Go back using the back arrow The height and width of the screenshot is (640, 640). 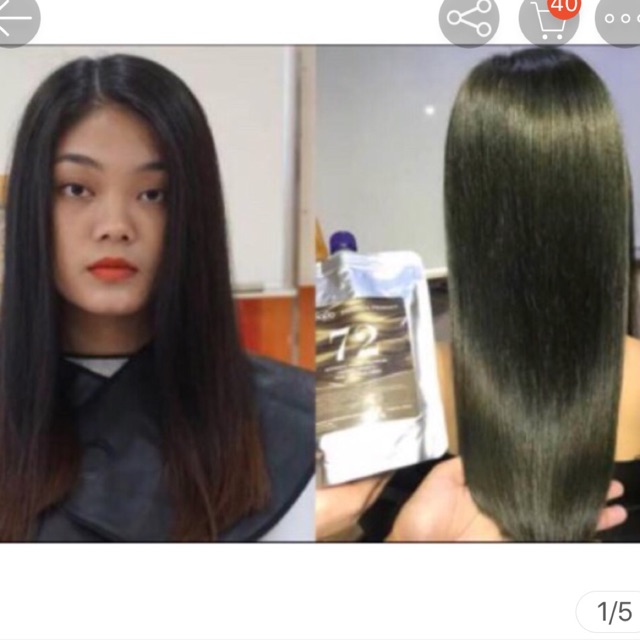tap(14, 18)
